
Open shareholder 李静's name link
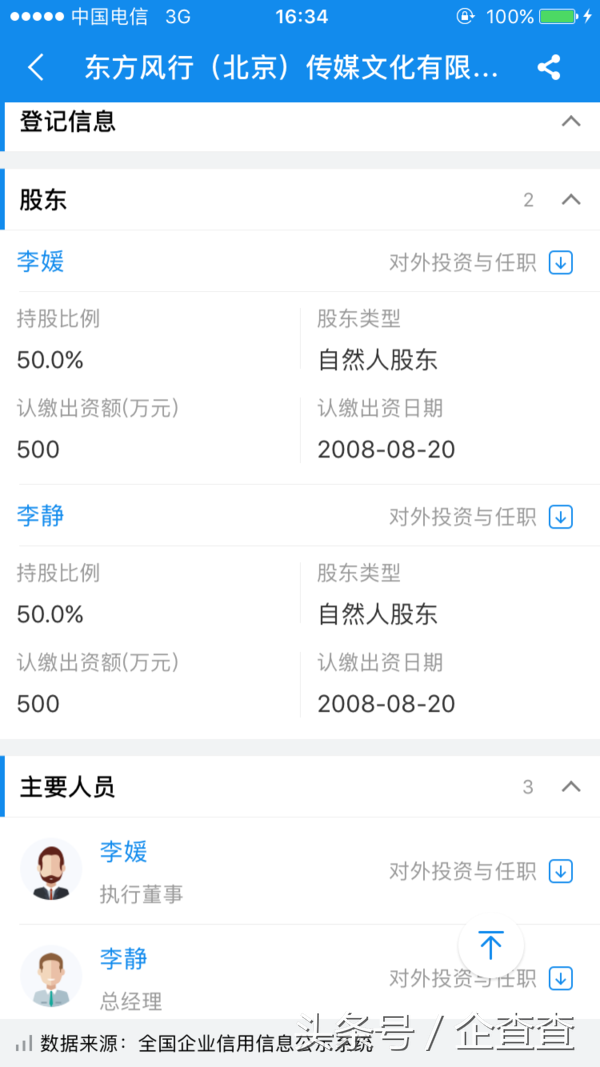(x=41, y=516)
